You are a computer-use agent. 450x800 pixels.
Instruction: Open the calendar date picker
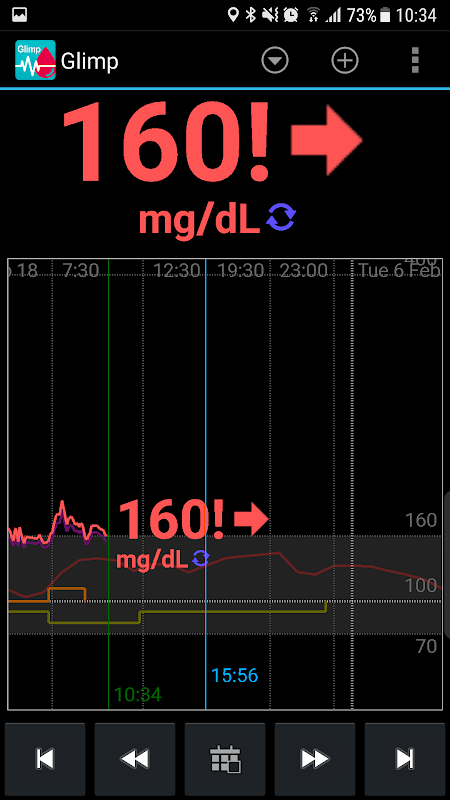[225, 759]
